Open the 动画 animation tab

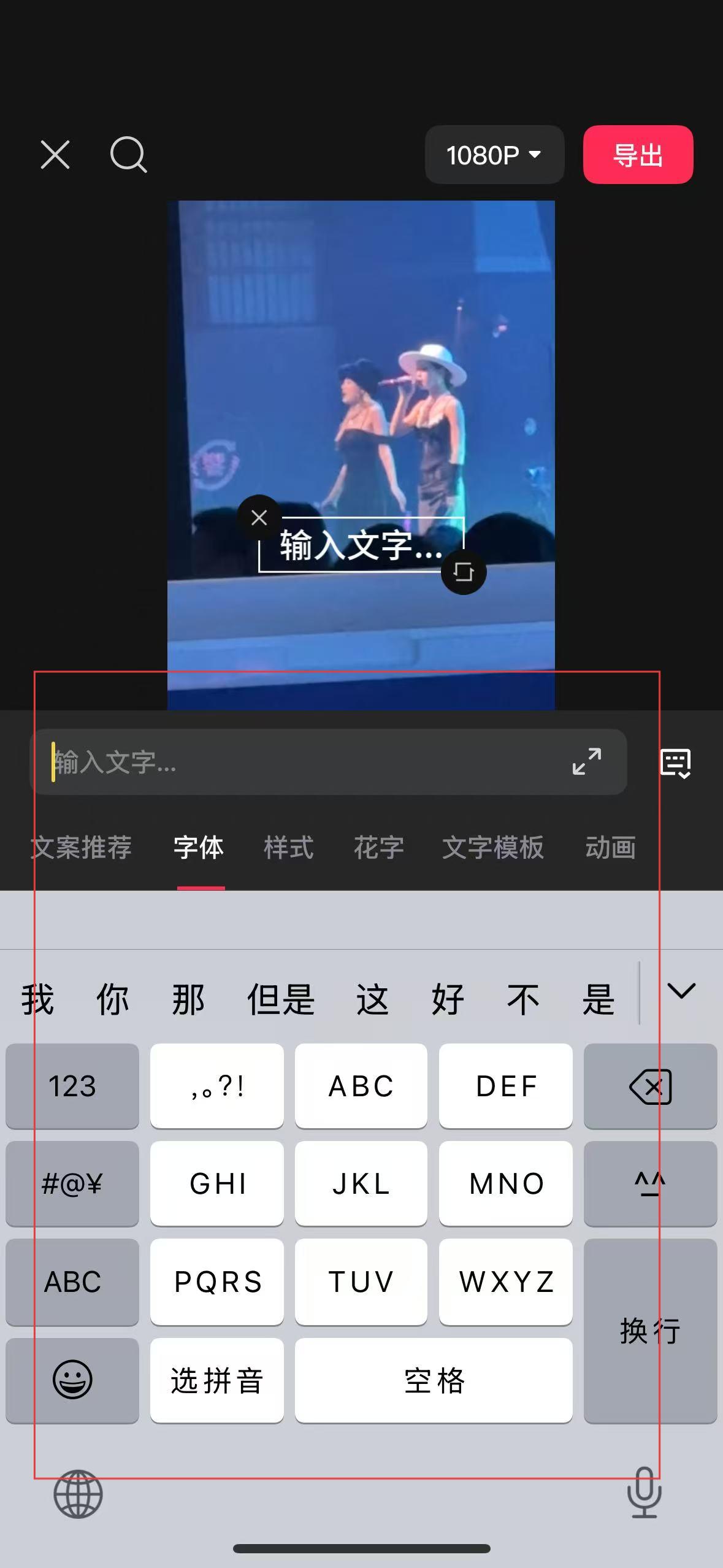pos(610,848)
